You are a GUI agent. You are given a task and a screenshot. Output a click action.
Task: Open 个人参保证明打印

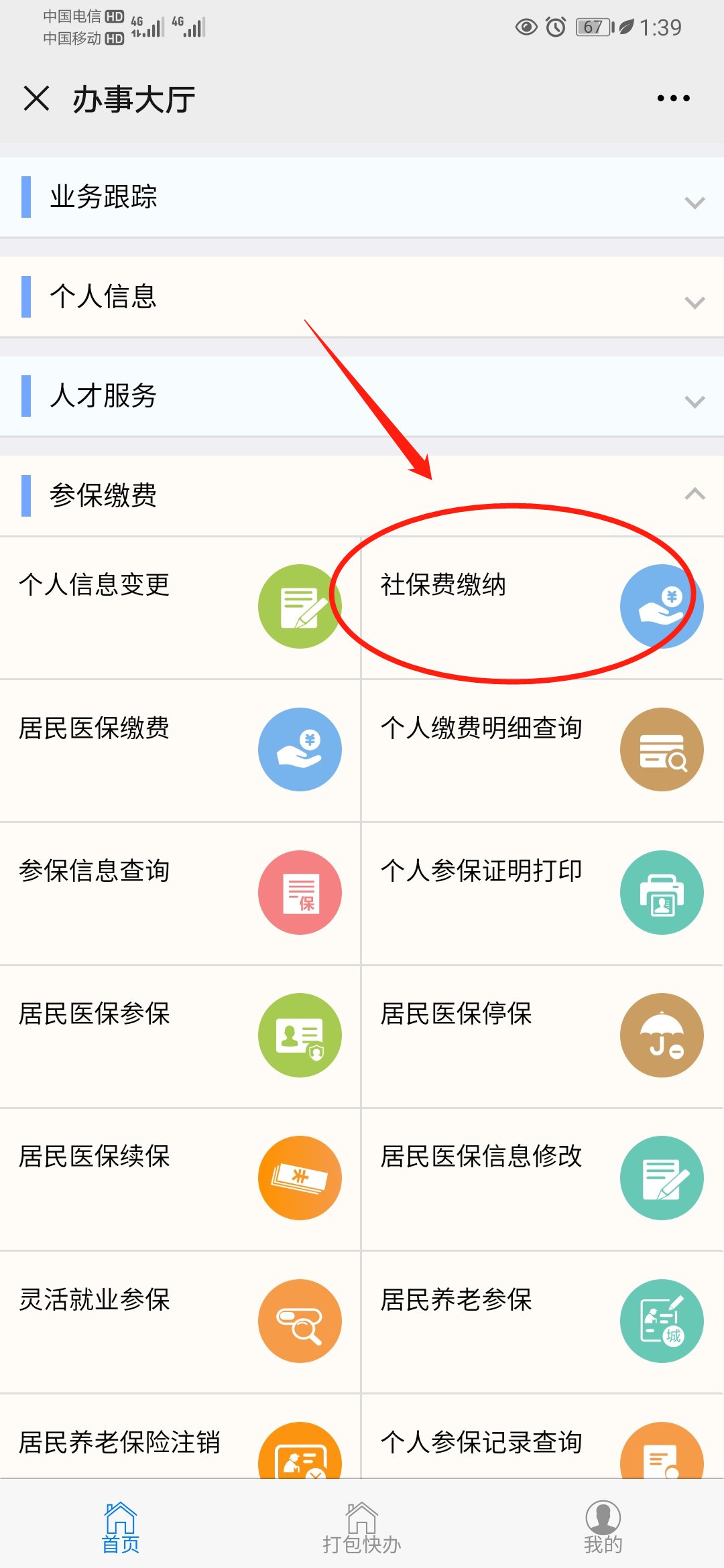pyautogui.click(x=542, y=893)
